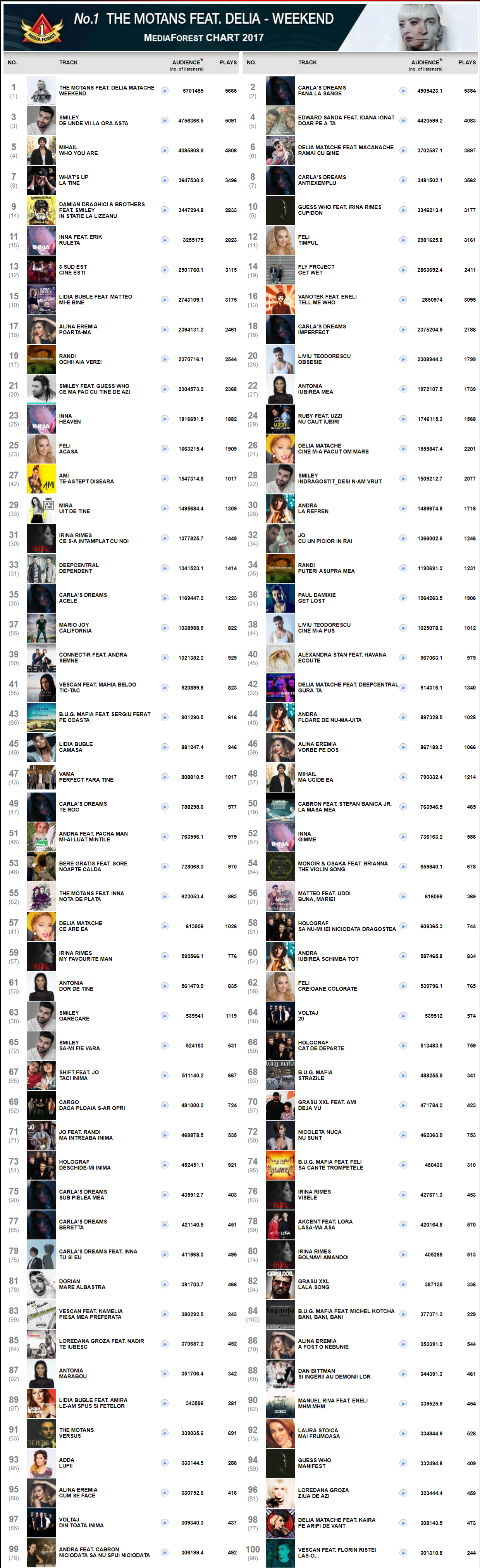480x1568 pixels.
Task: Play Alexandra Stan feat. Havana Ecoute
Action: 403,657
